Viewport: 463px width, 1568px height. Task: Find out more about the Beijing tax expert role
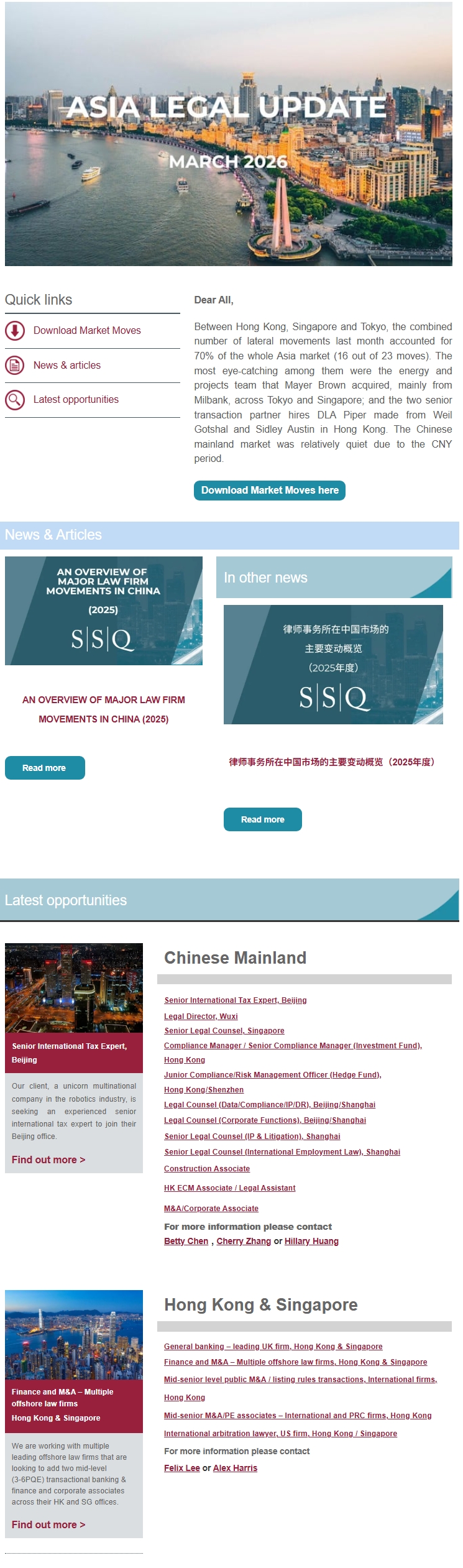[x=48, y=1160]
